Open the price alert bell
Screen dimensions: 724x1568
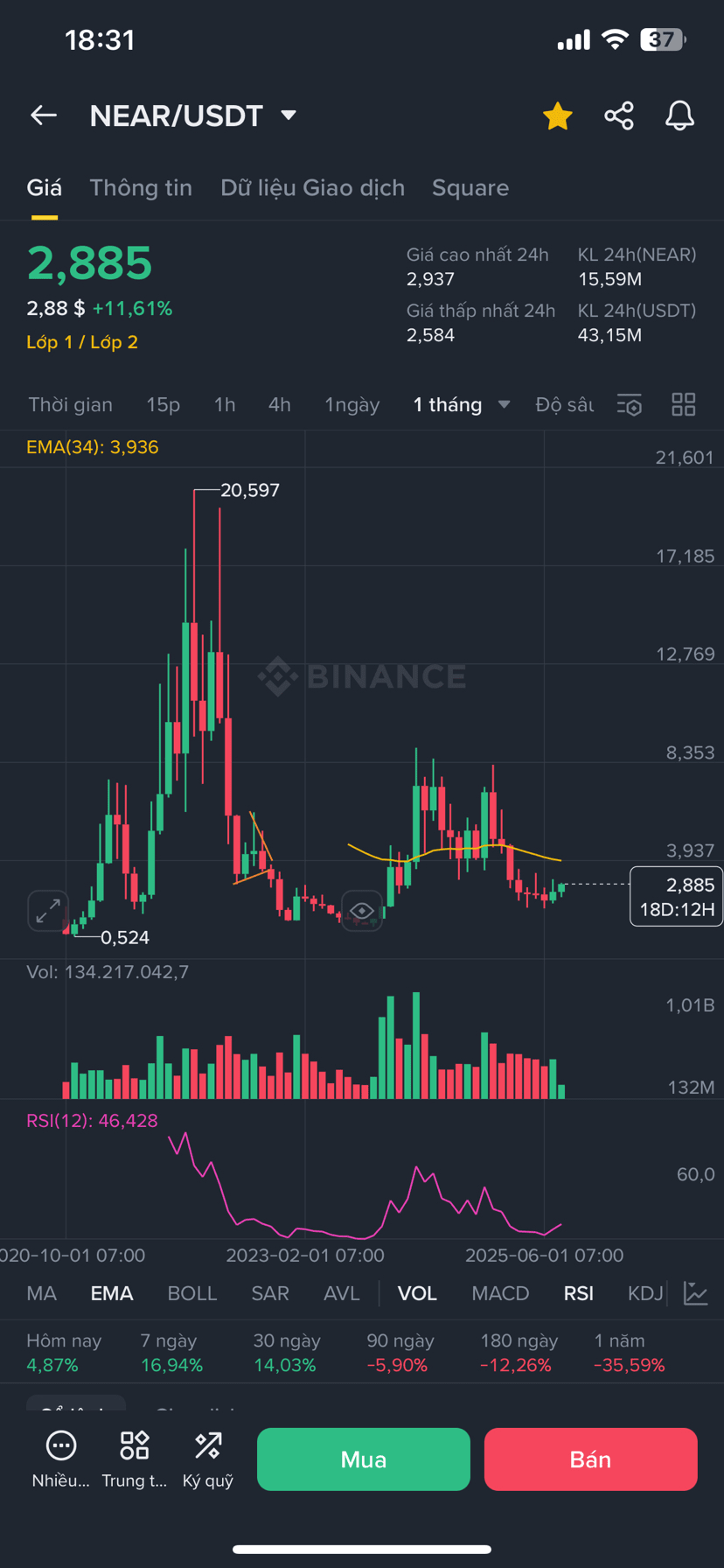tap(679, 115)
